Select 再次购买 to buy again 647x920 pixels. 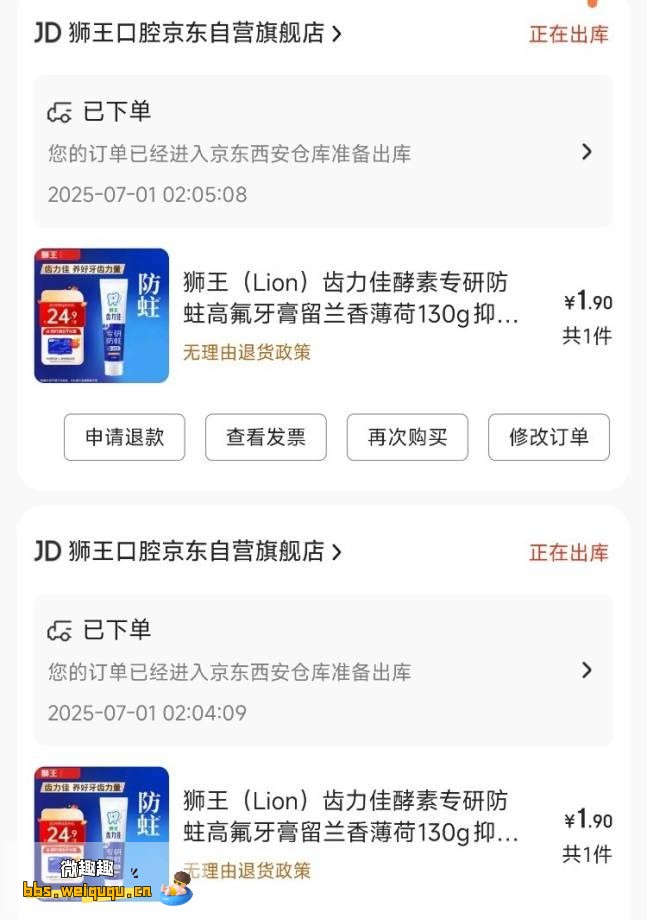click(x=407, y=437)
